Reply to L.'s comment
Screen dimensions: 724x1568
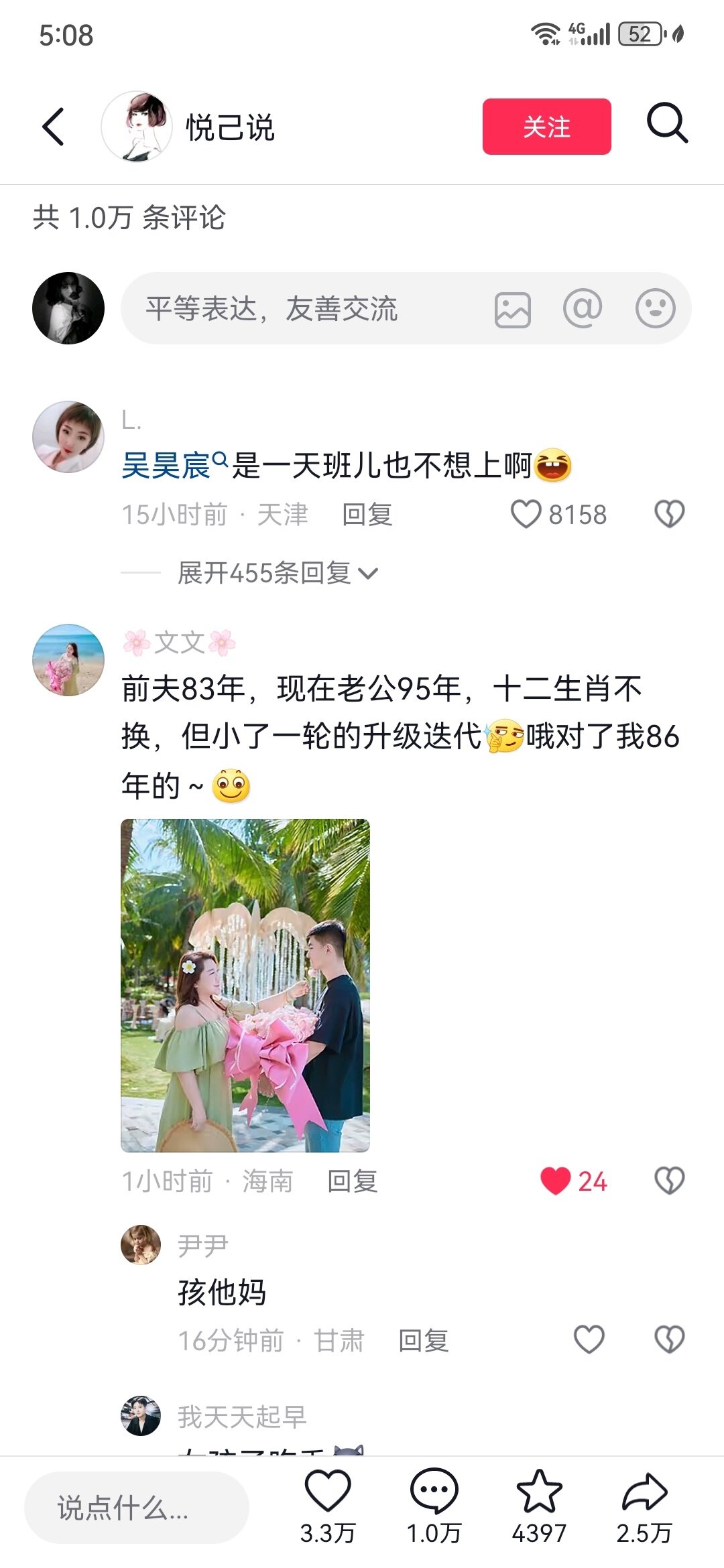367,515
